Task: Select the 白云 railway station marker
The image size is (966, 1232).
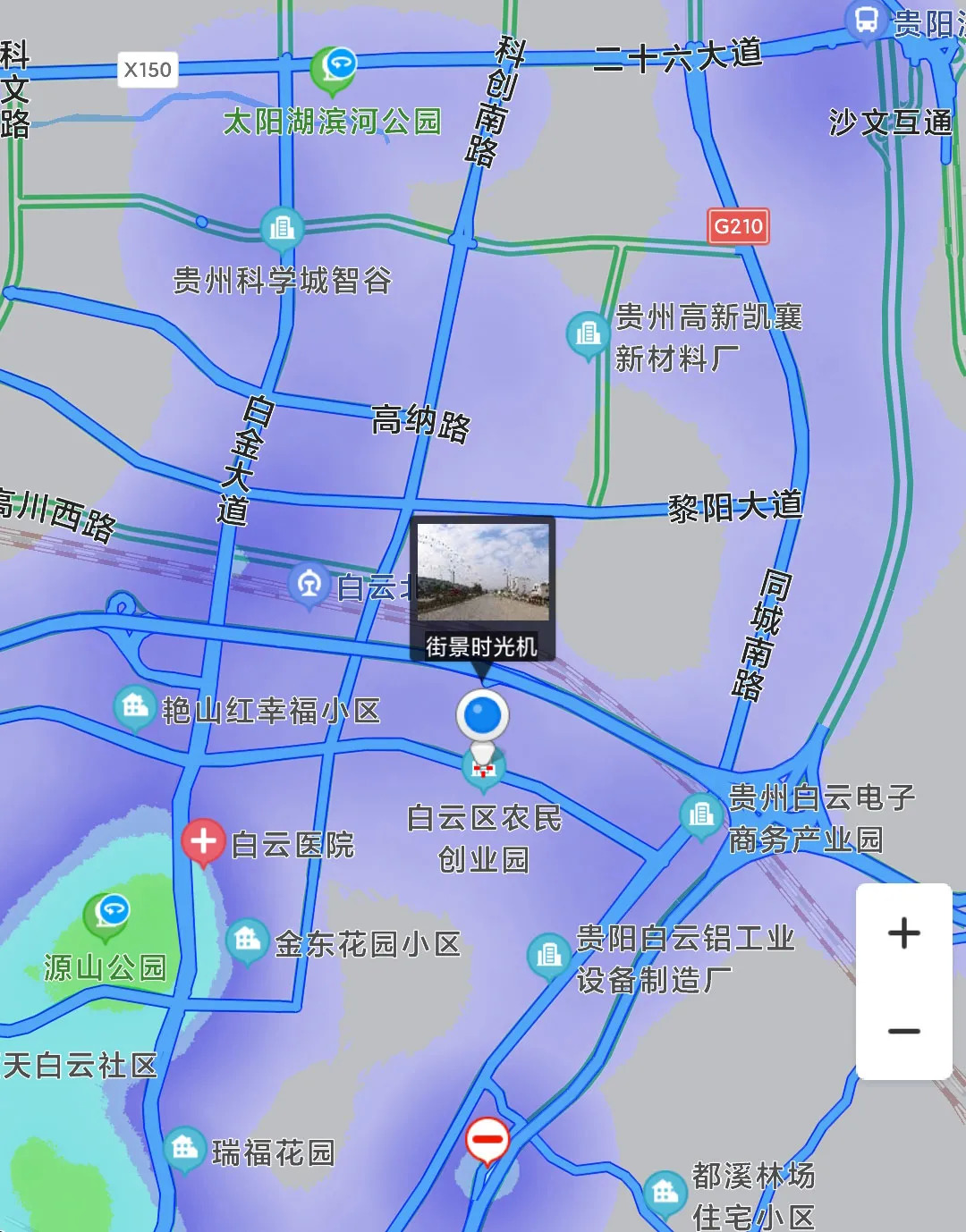Action: [309, 585]
